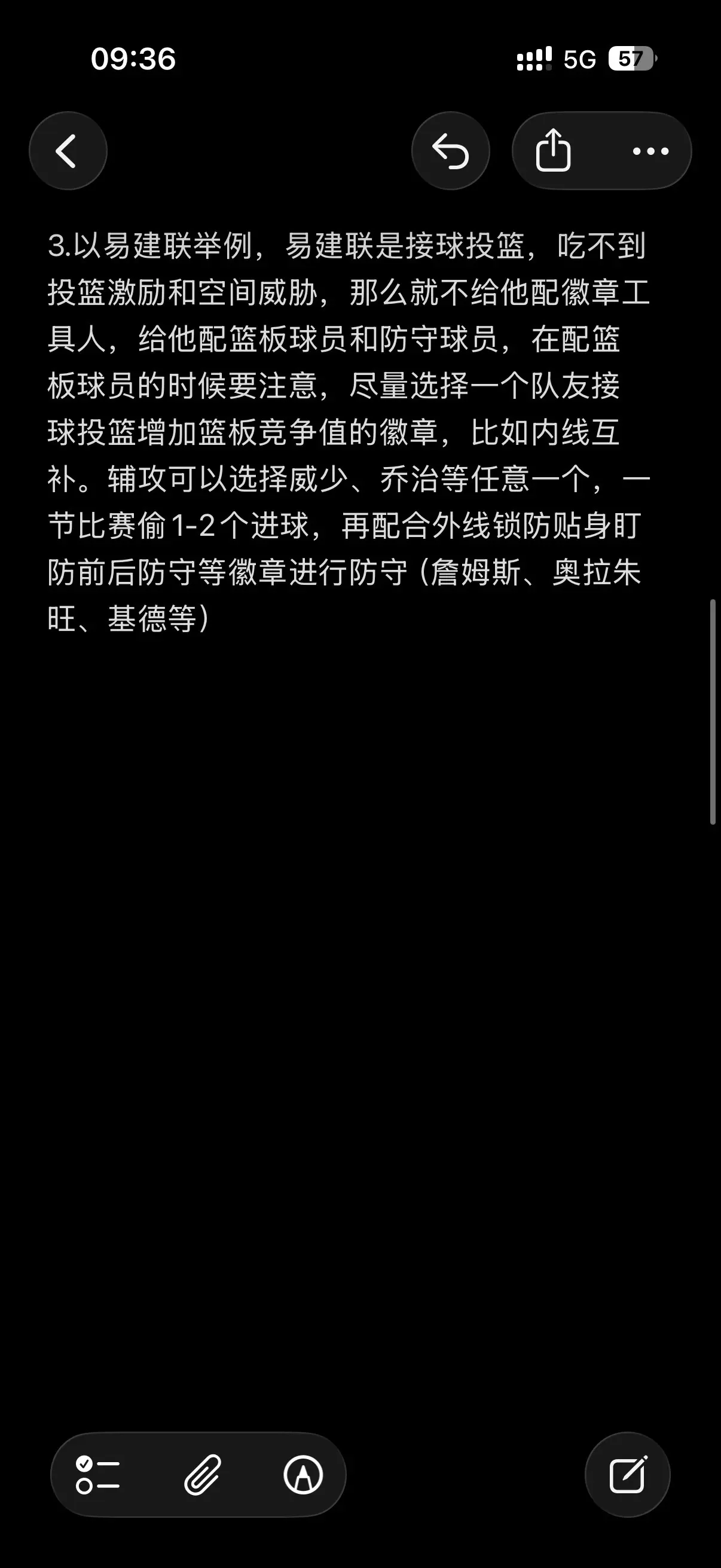The width and height of the screenshot is (721, 1568).
Task: Add a checklist to the note
Action: (x=97, y=1475)
